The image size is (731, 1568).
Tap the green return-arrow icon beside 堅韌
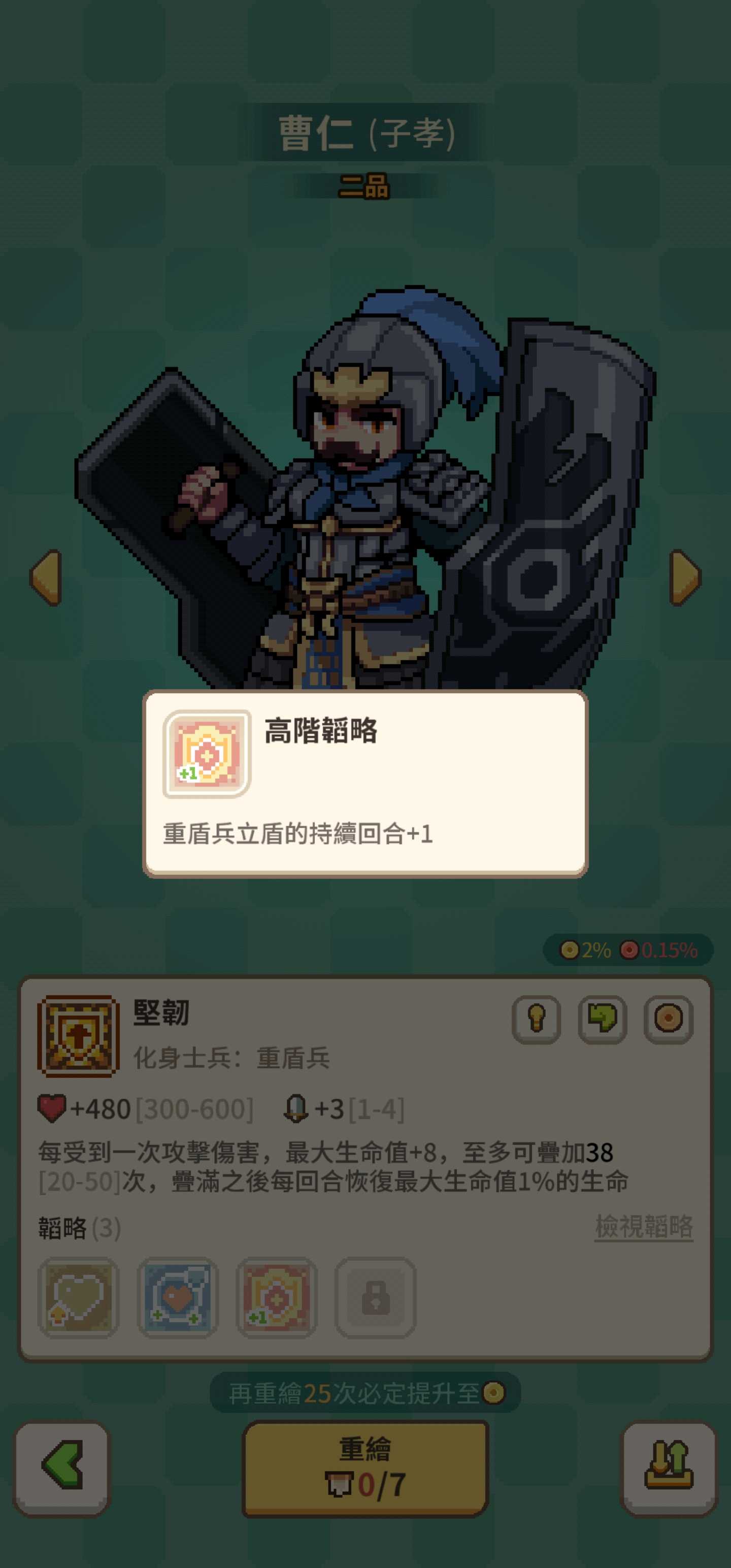(602, 1019)
